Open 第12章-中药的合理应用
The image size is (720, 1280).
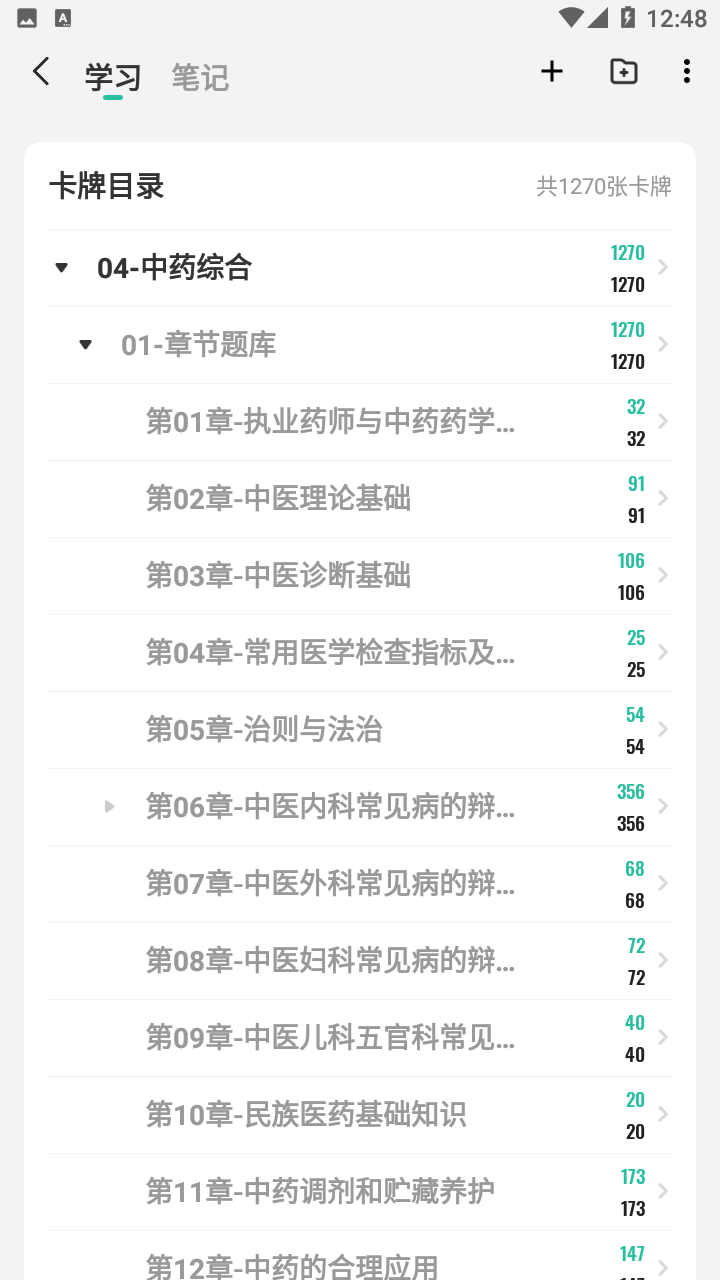360,1256
